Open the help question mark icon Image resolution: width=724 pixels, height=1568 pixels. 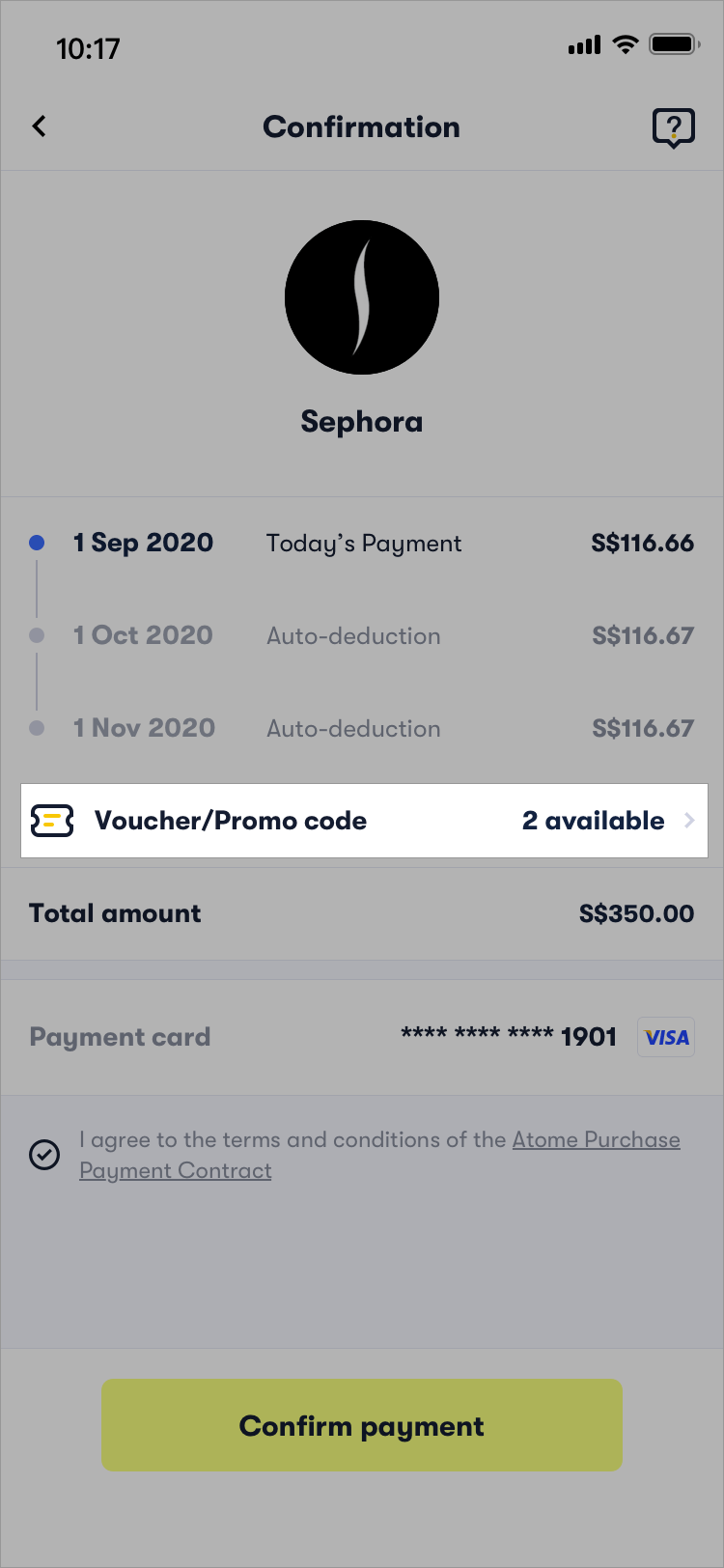click(x=673, y=127)
